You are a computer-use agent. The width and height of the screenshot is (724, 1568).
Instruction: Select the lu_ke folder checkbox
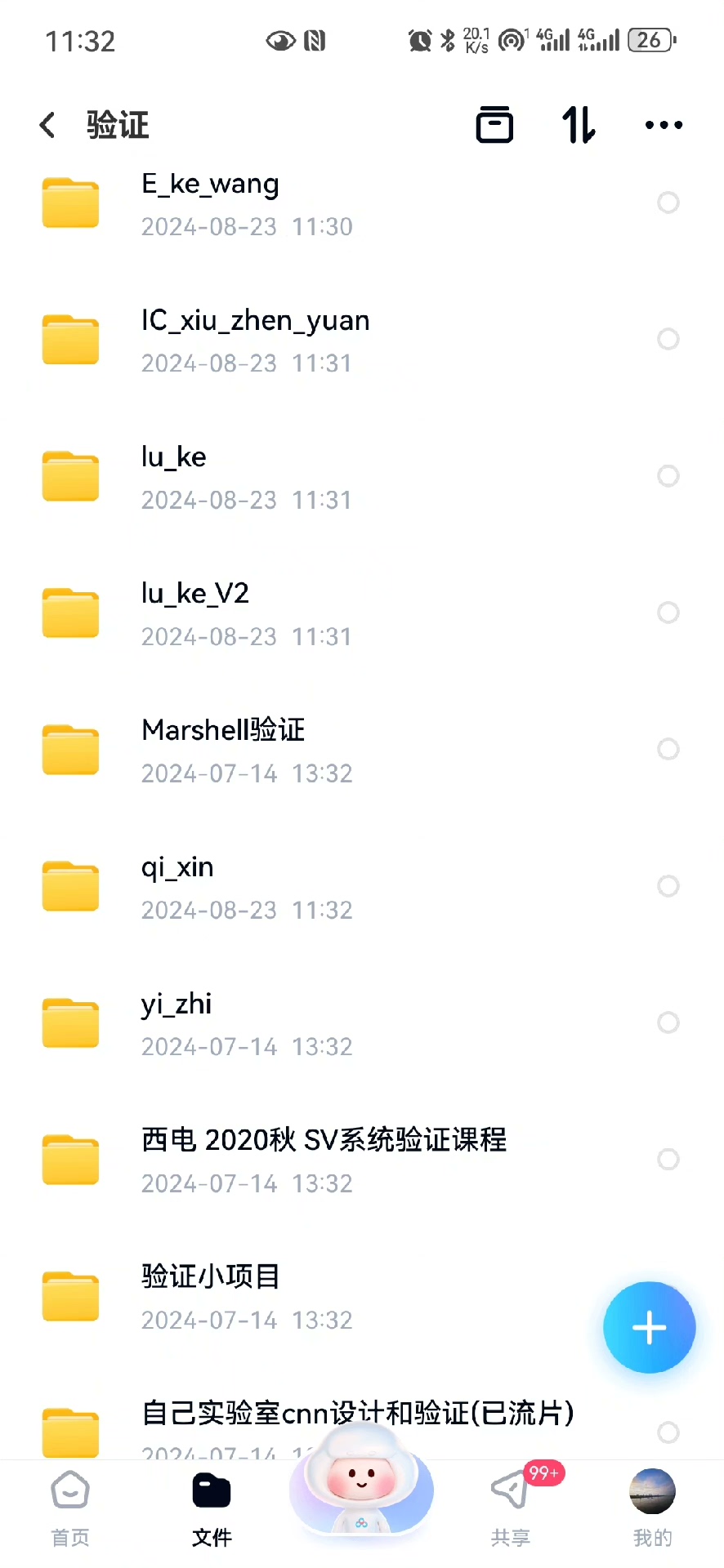click(668, 476)
